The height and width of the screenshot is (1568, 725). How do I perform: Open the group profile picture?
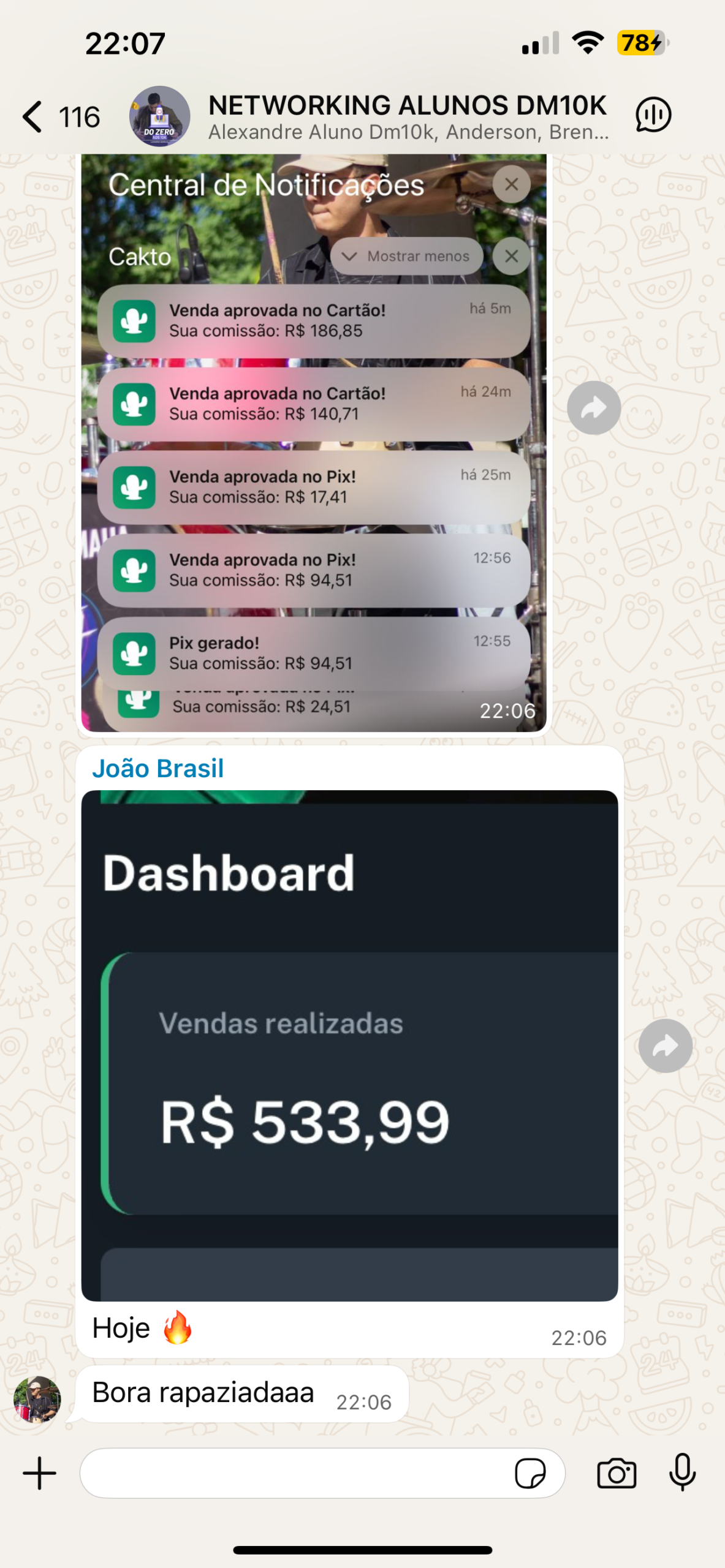[x=159, y=116]
